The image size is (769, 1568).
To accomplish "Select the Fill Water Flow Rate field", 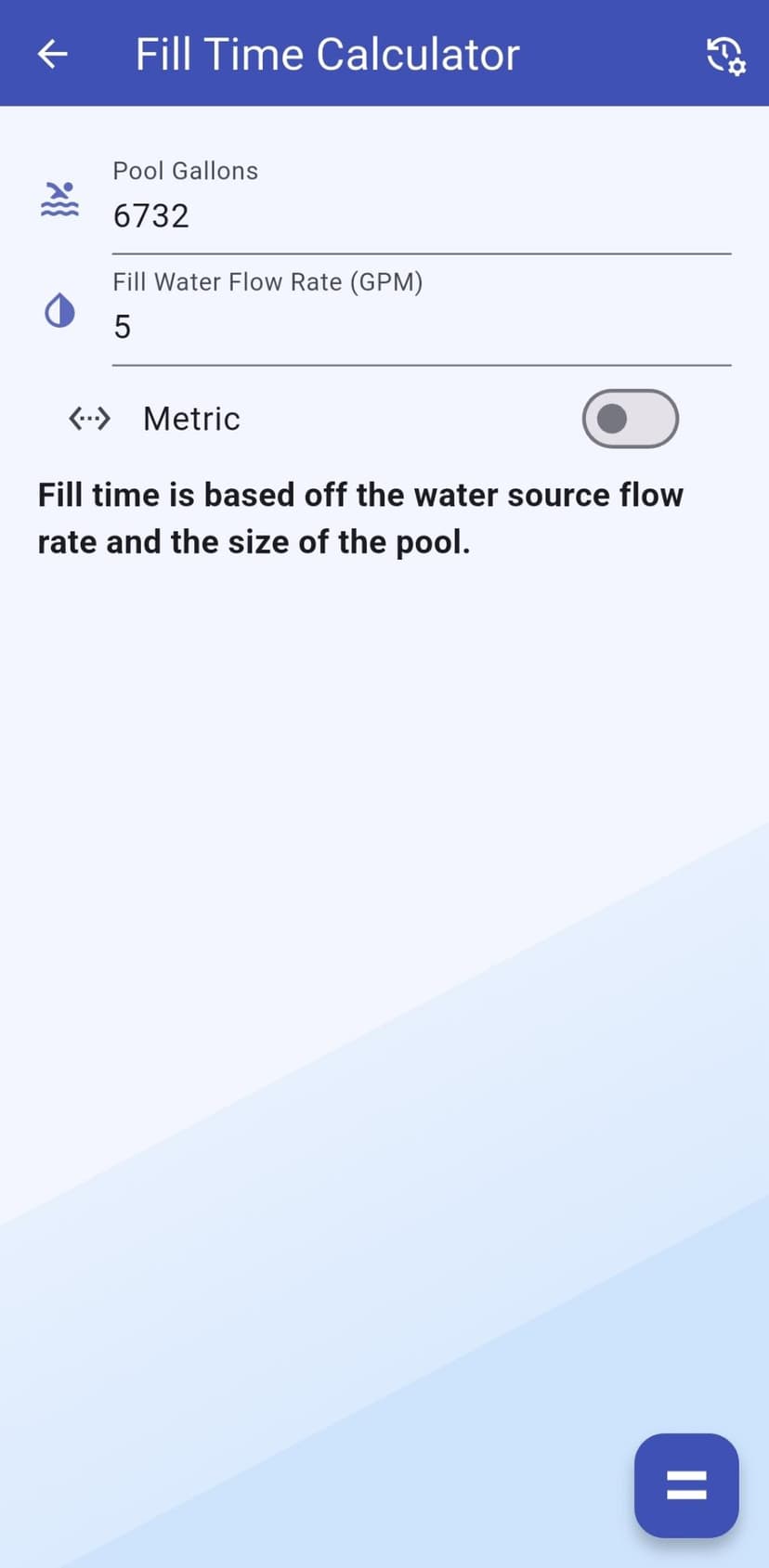I will [420, 327].
